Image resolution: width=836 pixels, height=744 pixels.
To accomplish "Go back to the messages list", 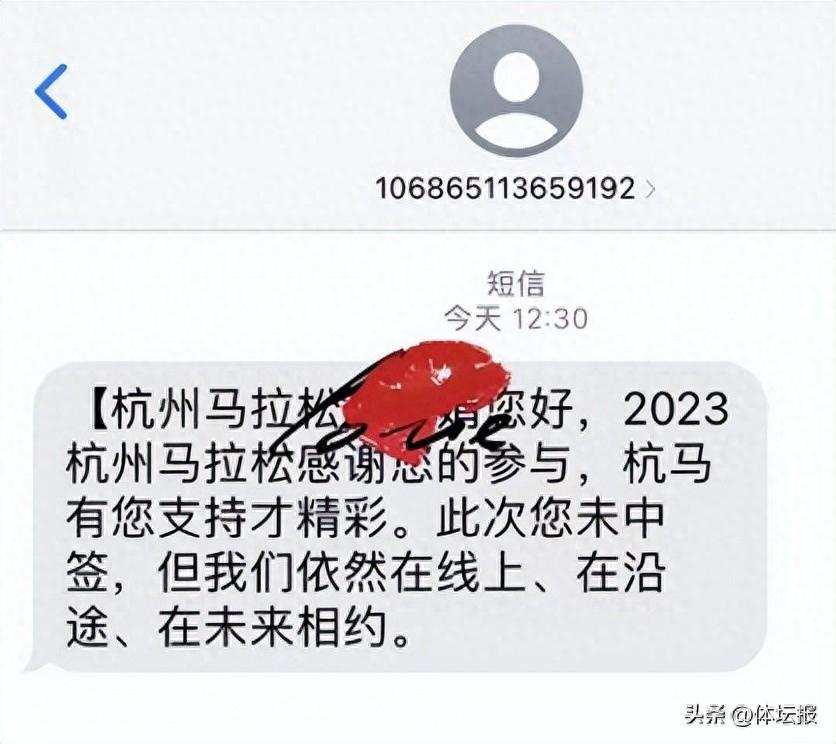I will tap(51, 91).
